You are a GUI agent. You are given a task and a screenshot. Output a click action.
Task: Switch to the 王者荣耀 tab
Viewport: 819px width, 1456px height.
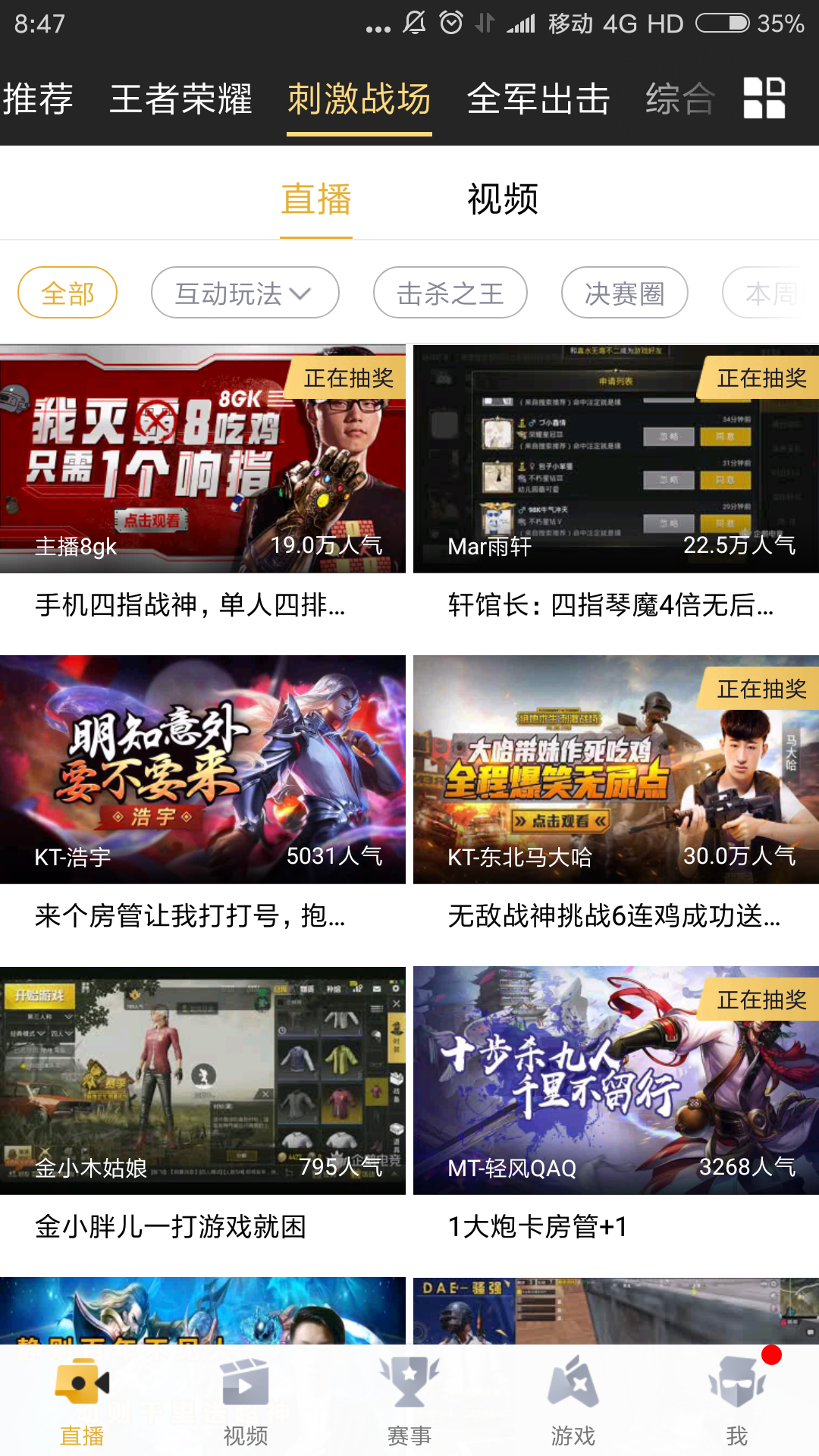[180, 99]
